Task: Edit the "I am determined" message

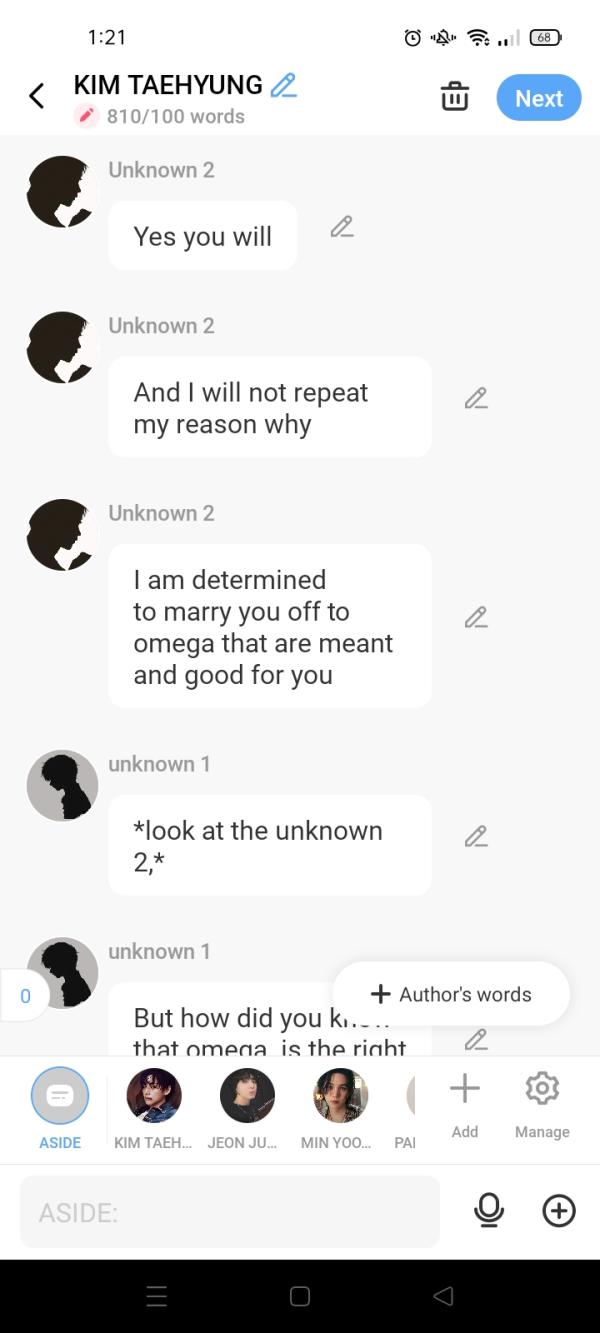Action: (x=476, y=617)
